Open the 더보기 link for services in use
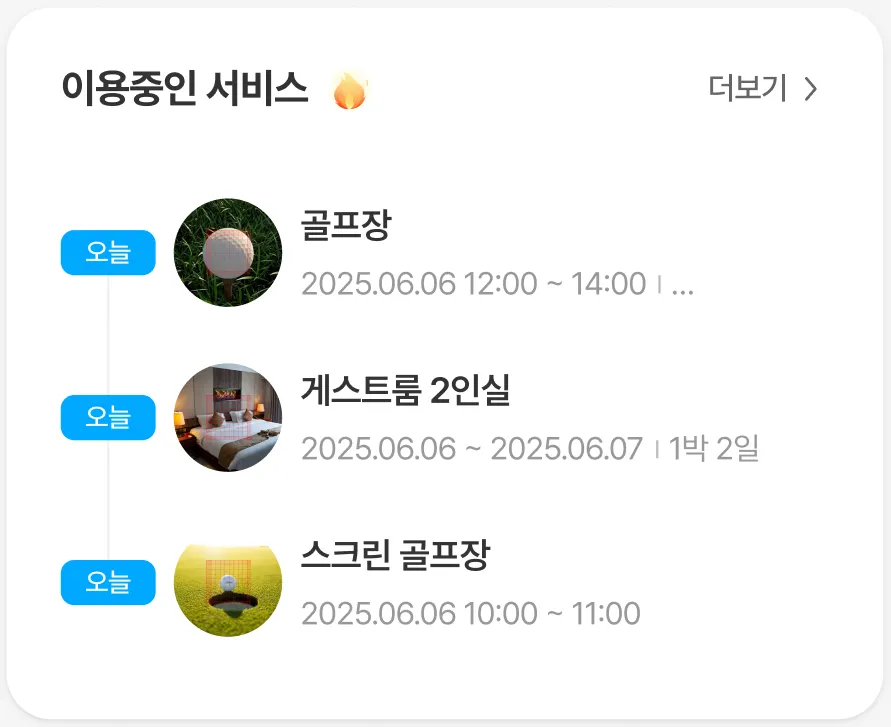891x727 pixels. [x=762, y=89]
